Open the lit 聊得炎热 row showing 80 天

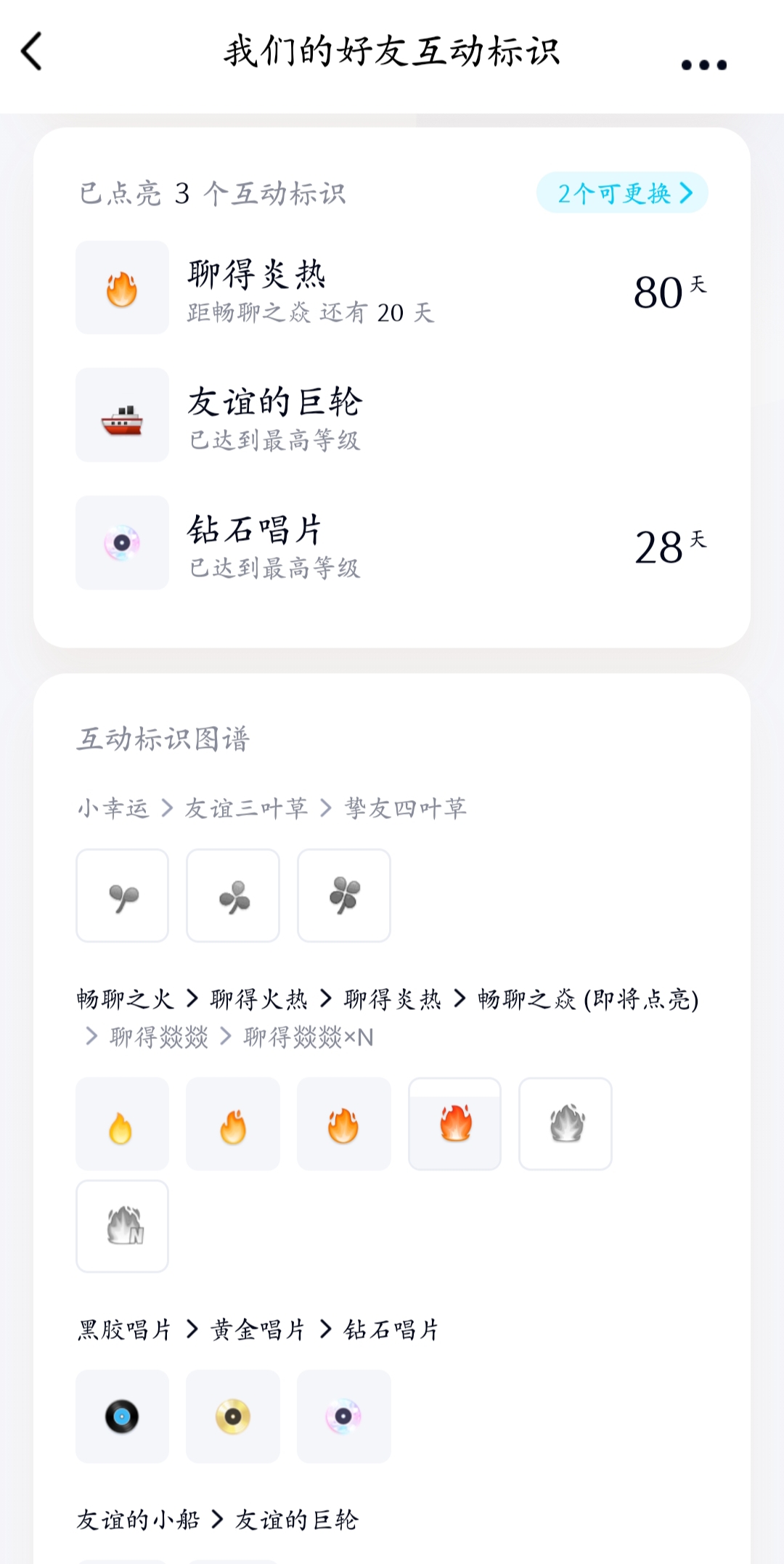click(x=392, y=288)
